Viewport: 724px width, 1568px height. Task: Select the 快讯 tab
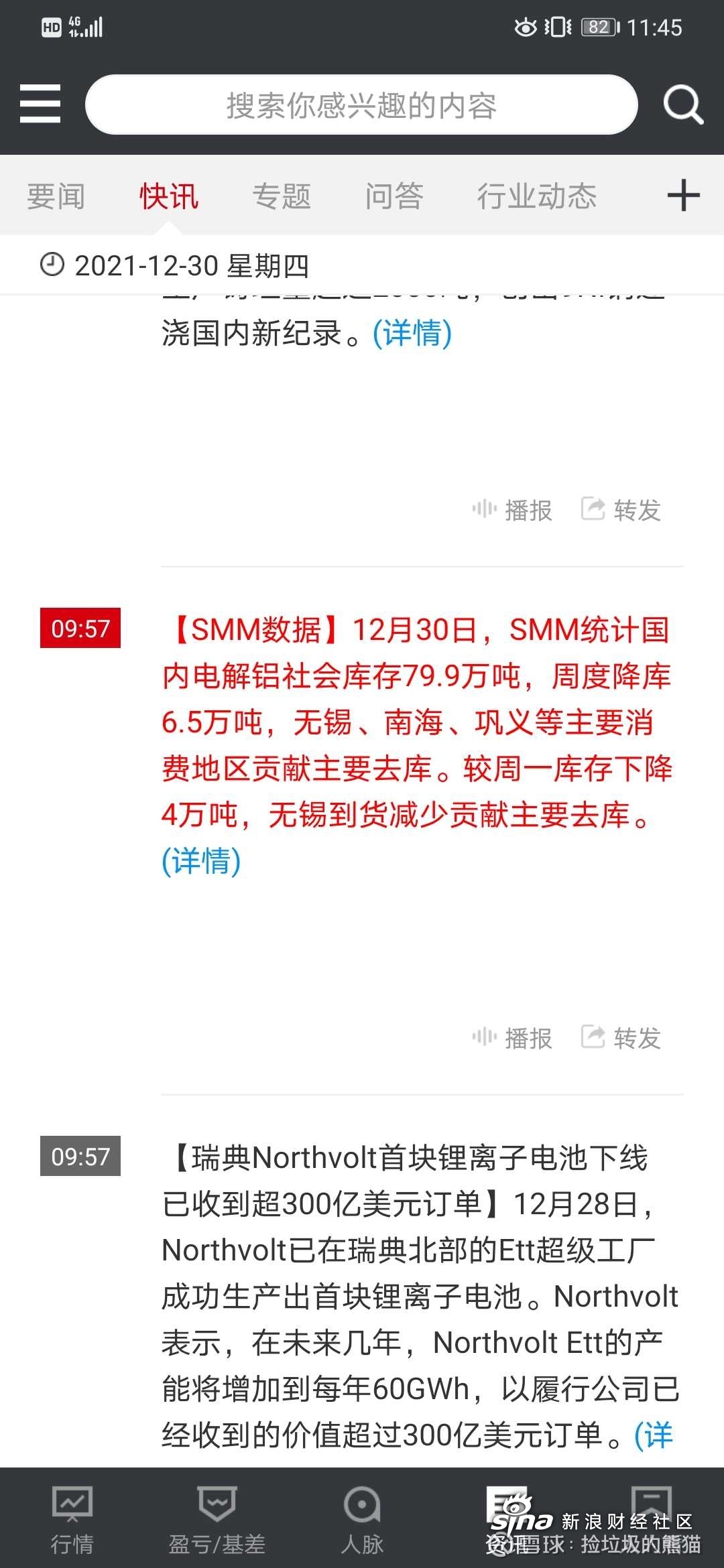point(169,196)
